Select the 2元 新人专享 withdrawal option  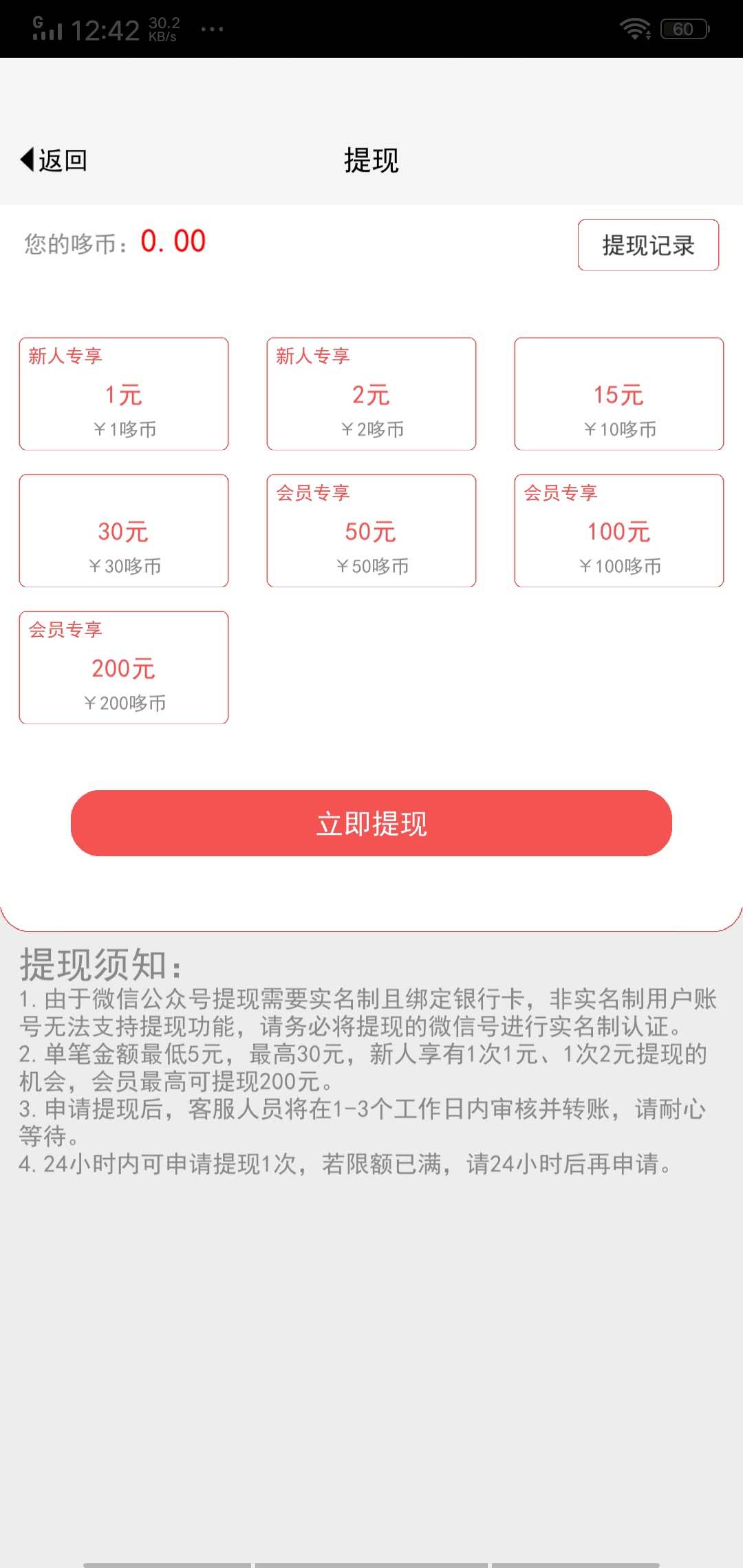pos(371,393)
